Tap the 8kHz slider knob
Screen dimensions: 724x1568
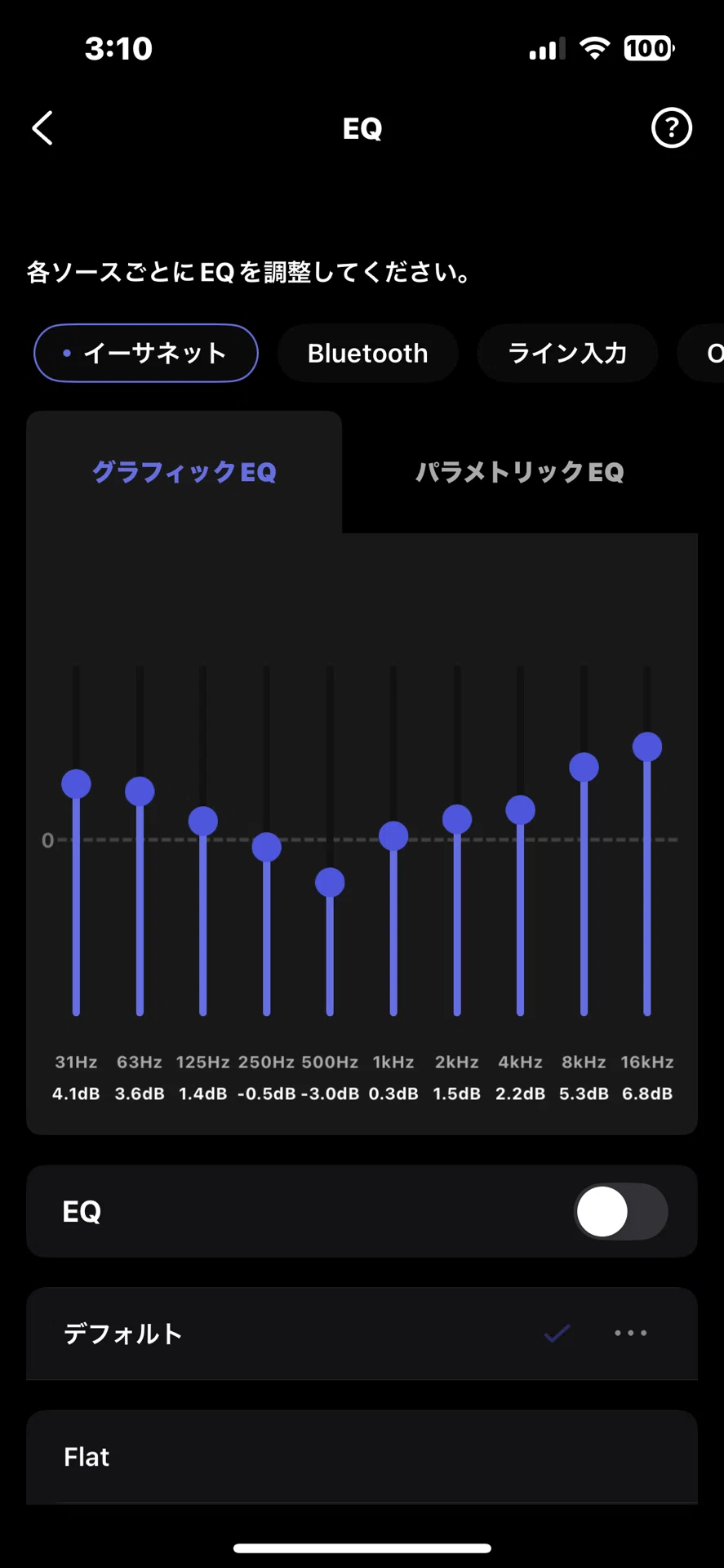[x=584, y=767]
